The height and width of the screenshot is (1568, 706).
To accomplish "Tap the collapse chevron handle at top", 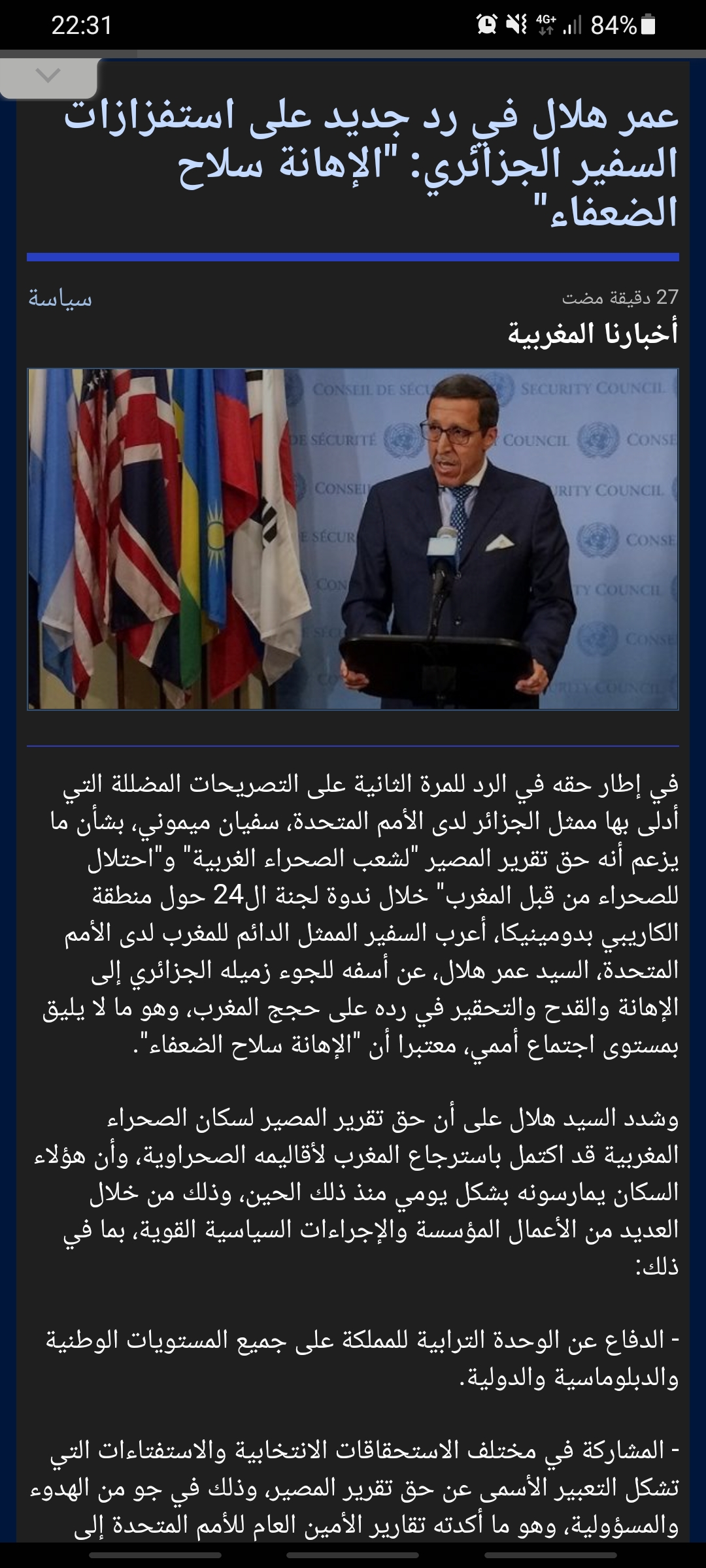I will pyautogui.click(x=48, y=76).
